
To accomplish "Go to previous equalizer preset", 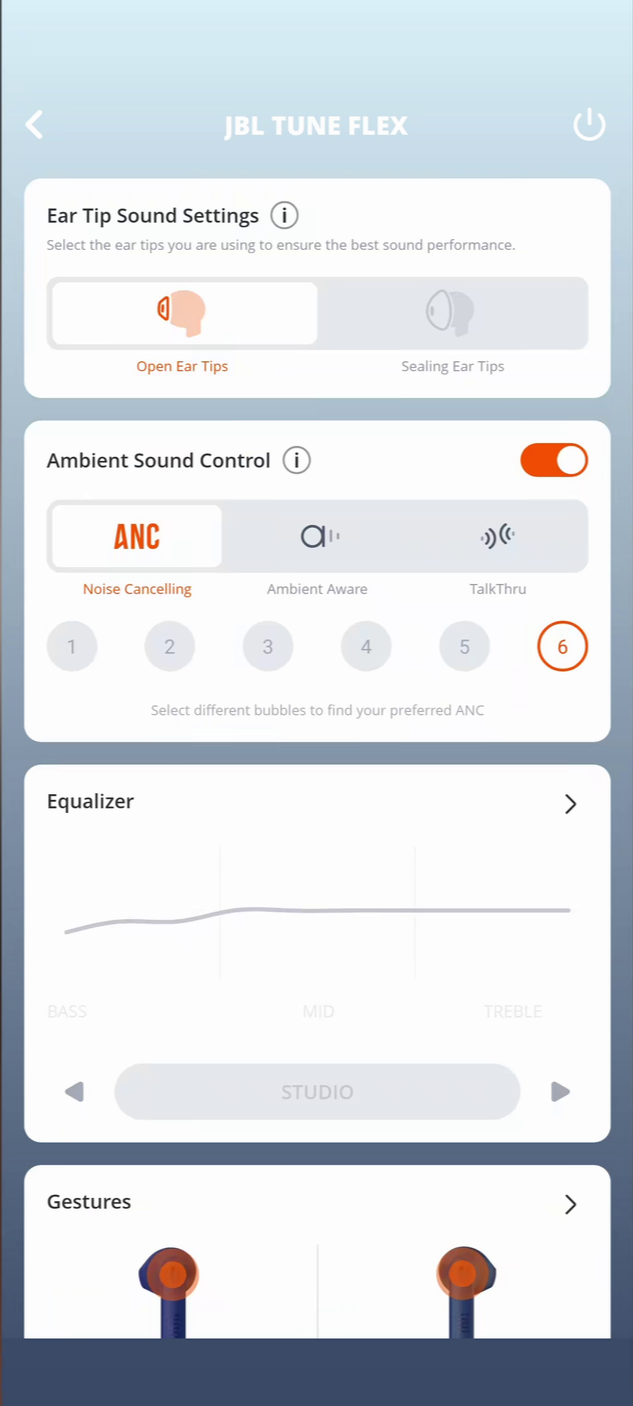I will pyautogui.click(x=74, y=1091).
